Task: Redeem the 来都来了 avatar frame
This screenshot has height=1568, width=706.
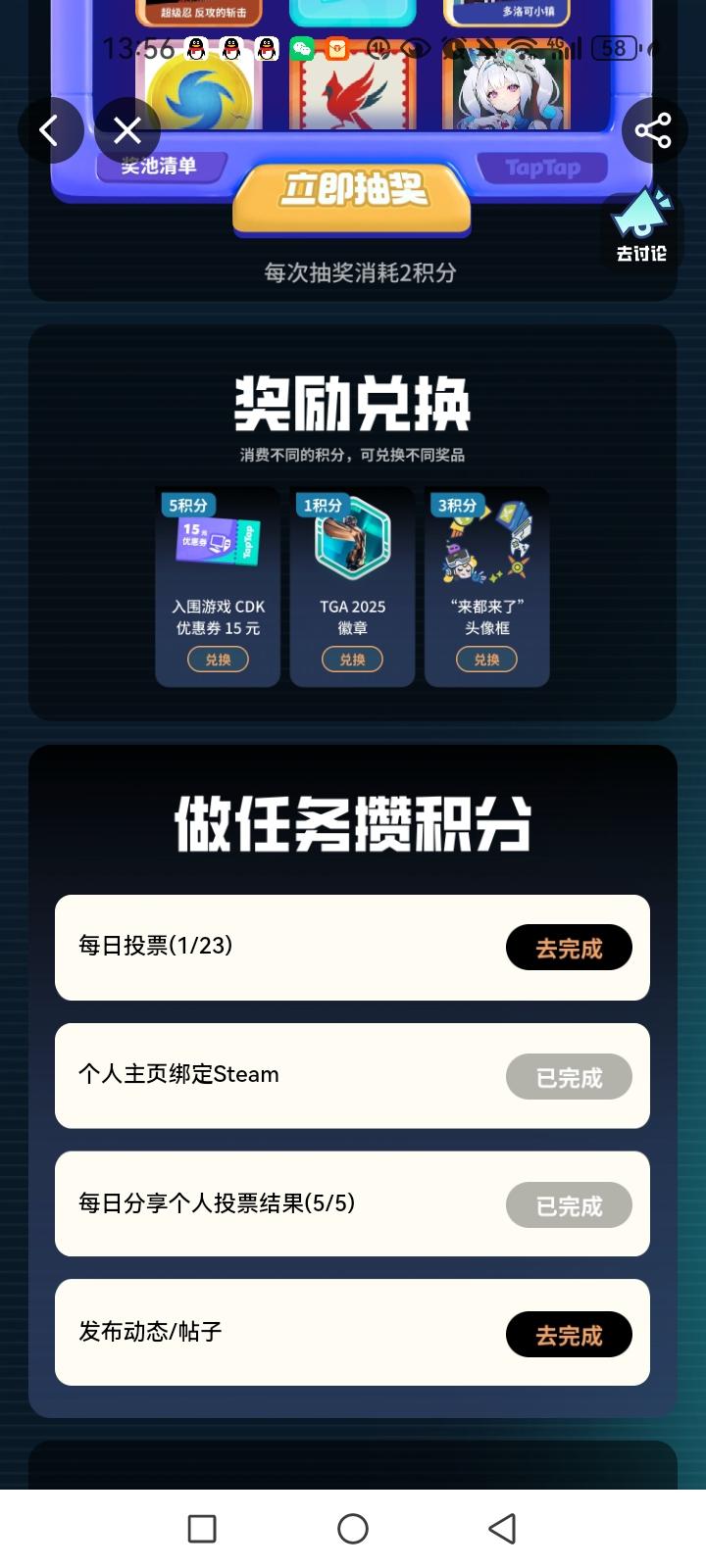Action: pyautogui.click(x=485, y=660)
